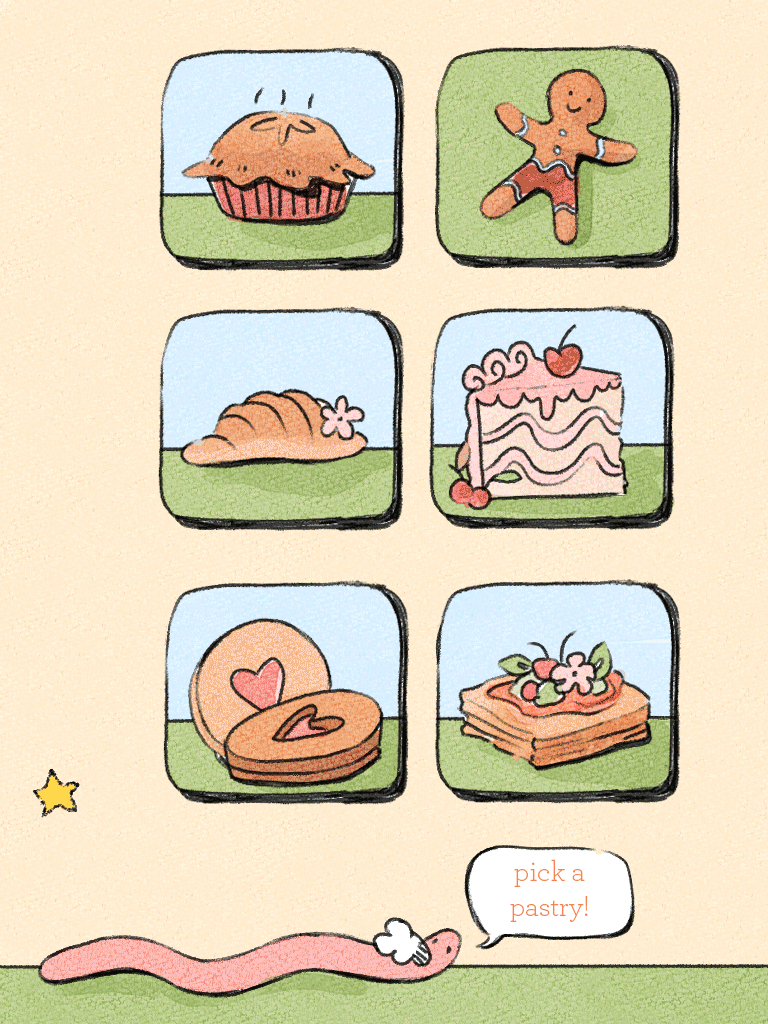Pick the pie pastry tile

(x=280, y=158)
